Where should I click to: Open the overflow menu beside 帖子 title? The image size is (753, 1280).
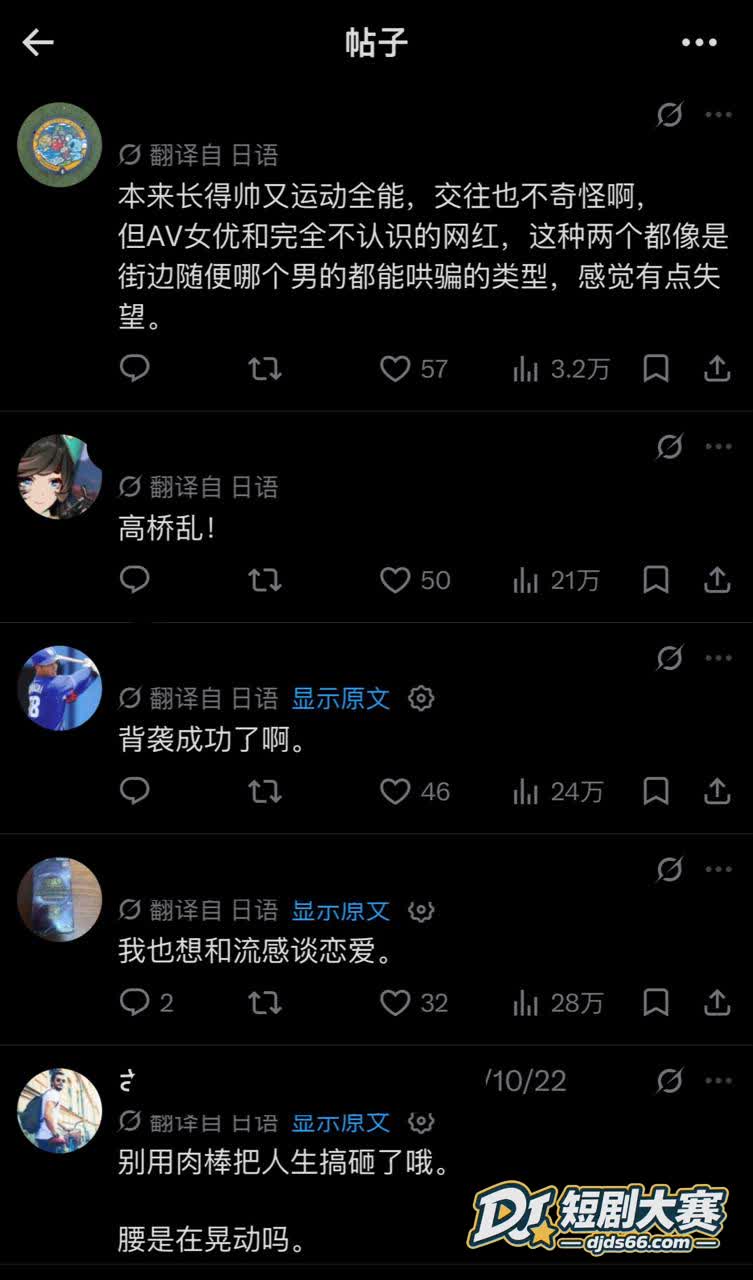click(x=699, y=42)
